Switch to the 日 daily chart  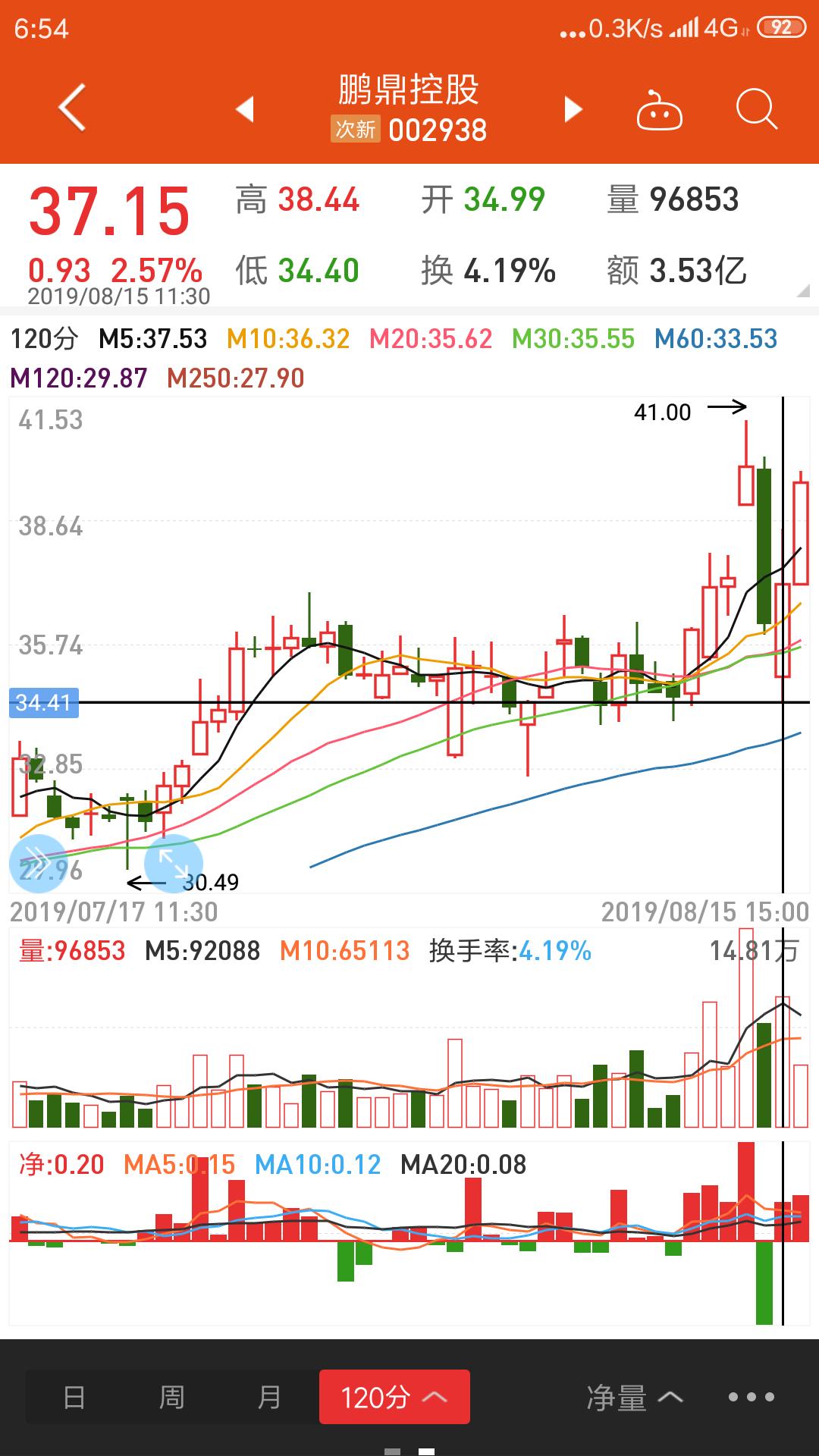click(74, 1397)
